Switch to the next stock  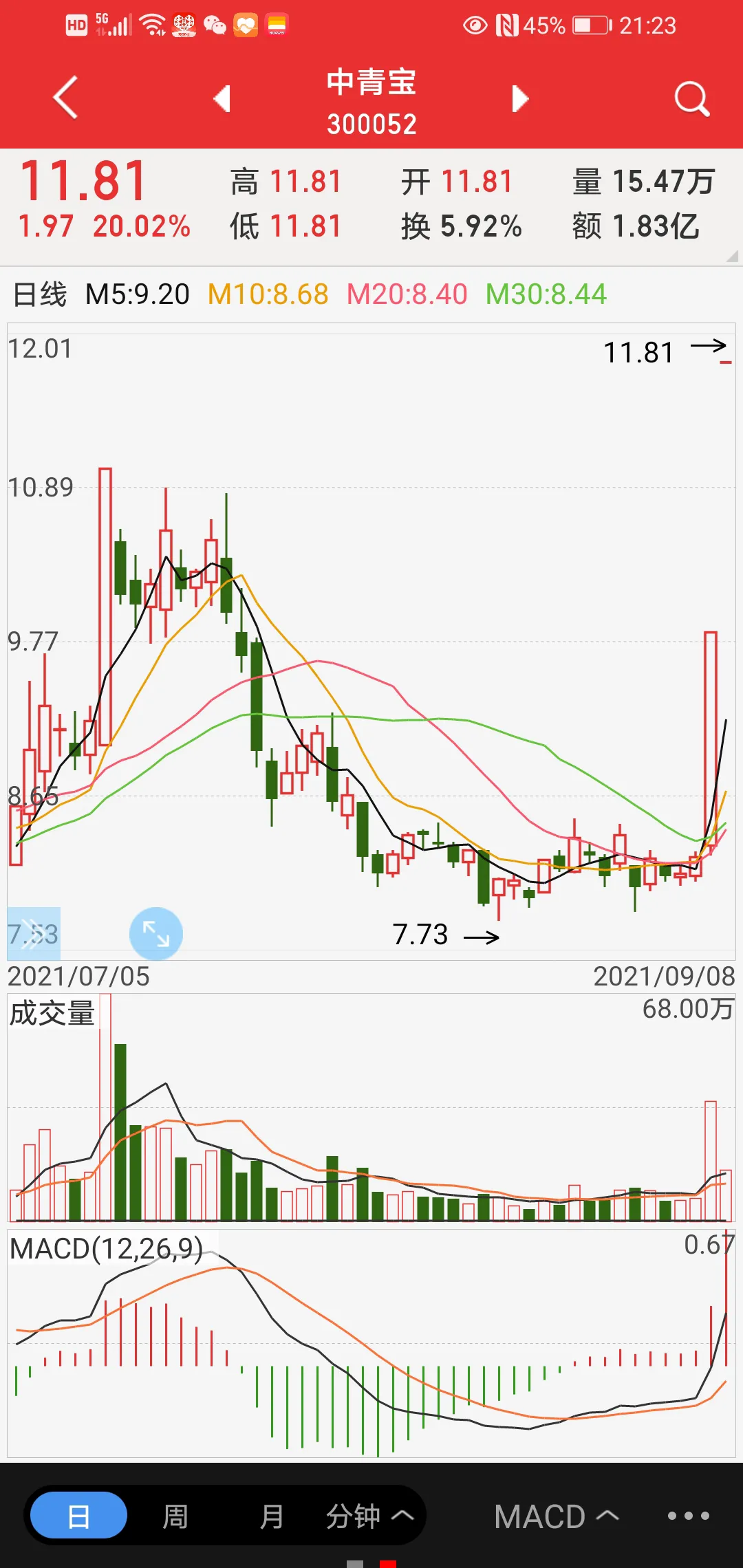(x=521, y=99)
